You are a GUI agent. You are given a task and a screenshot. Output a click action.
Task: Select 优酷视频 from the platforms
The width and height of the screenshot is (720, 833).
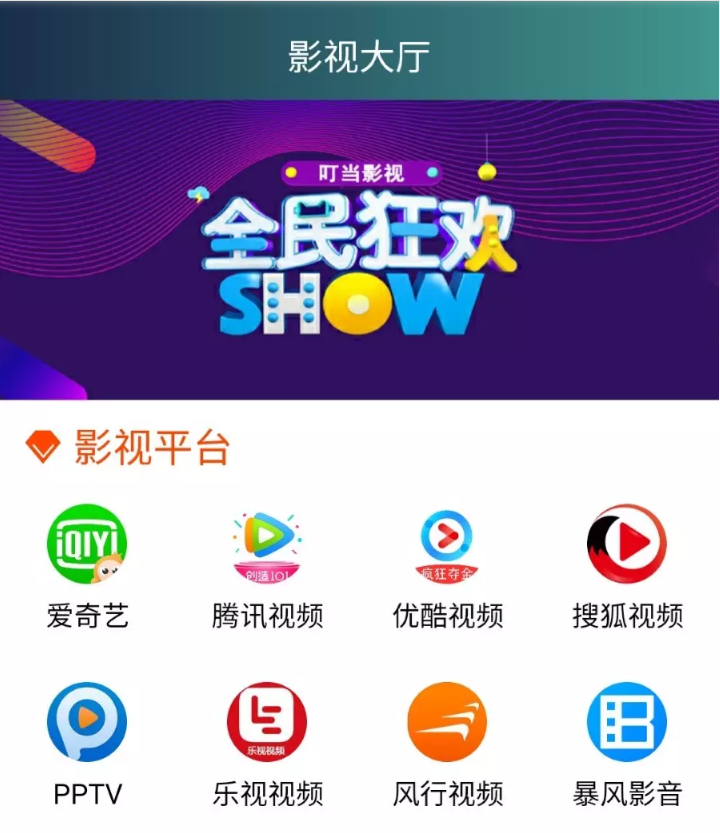click(x=447, y=545)
